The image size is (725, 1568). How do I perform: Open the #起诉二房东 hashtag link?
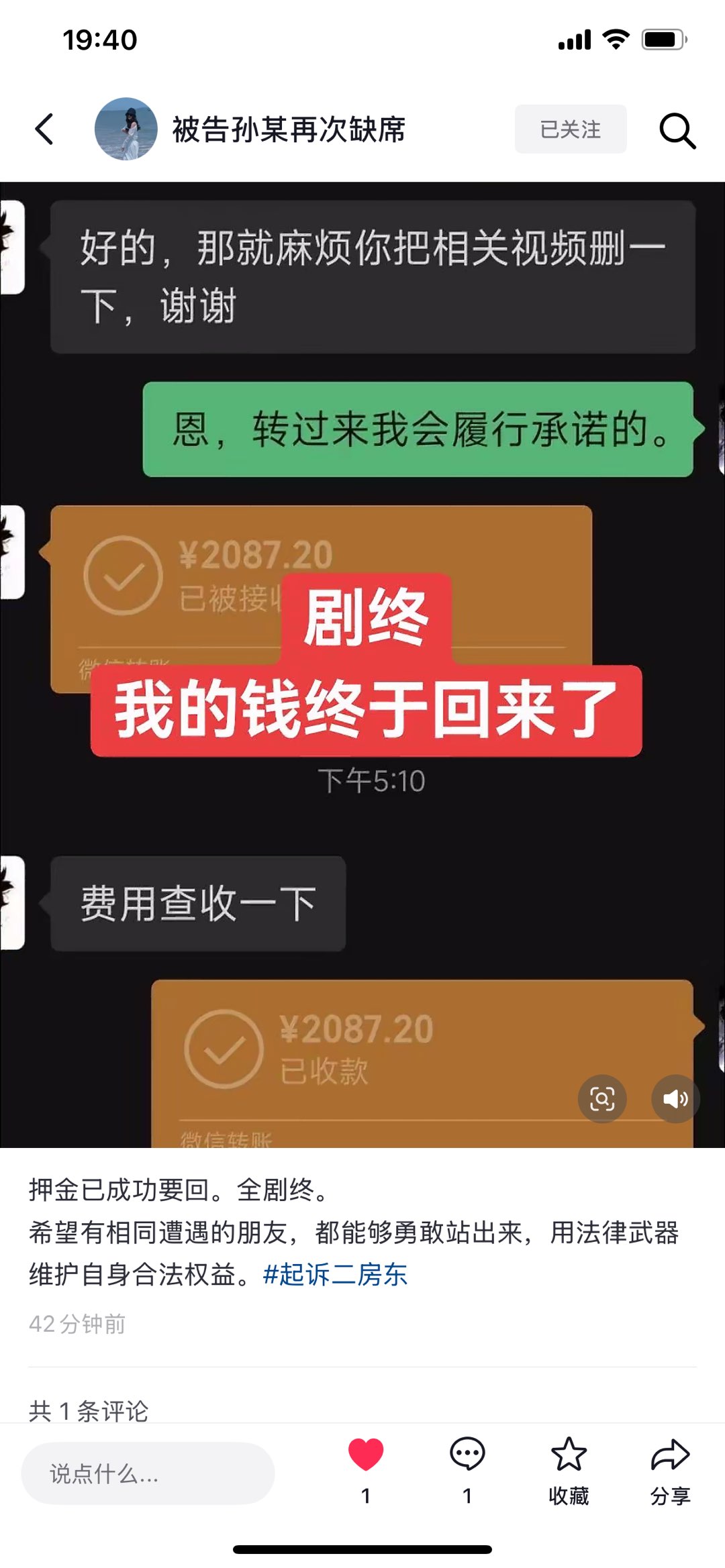click(x=336, y=1274)
